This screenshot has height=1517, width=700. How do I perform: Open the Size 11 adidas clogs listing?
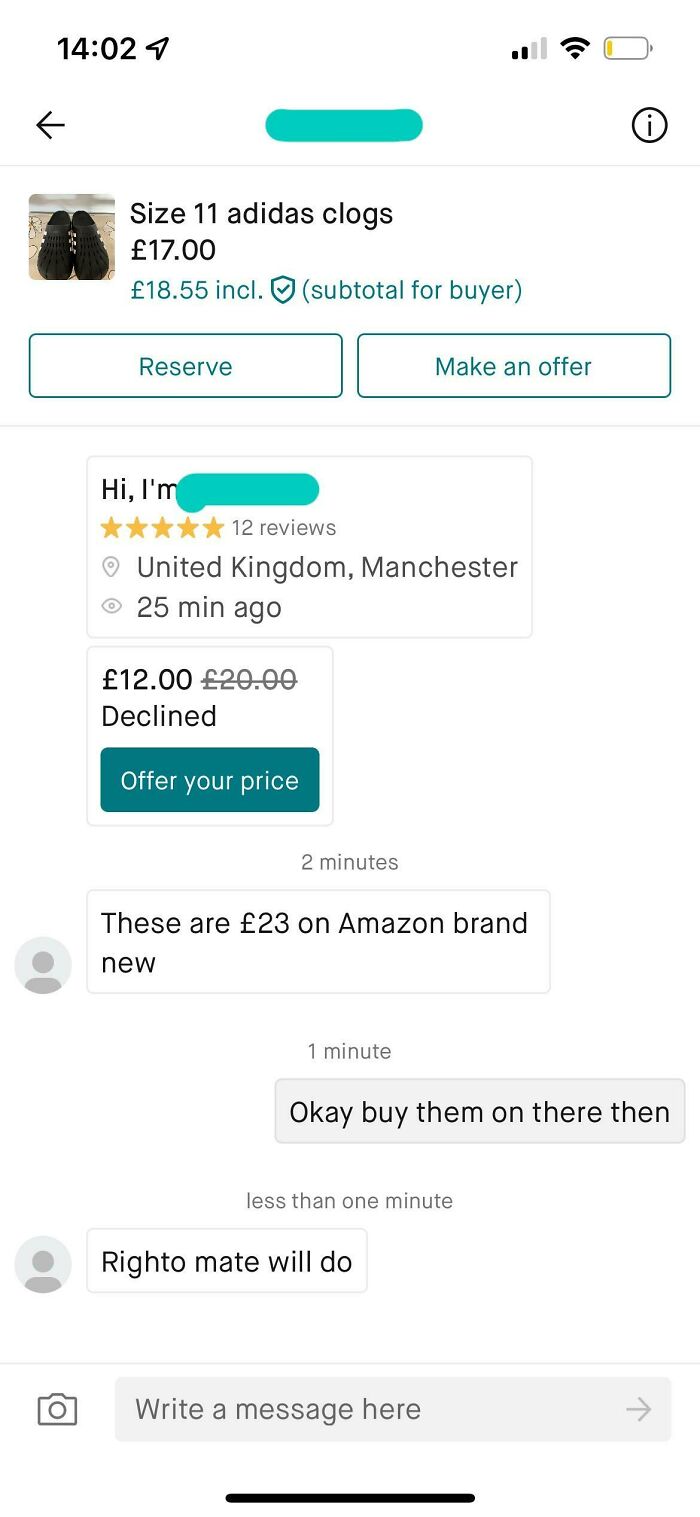261,214
